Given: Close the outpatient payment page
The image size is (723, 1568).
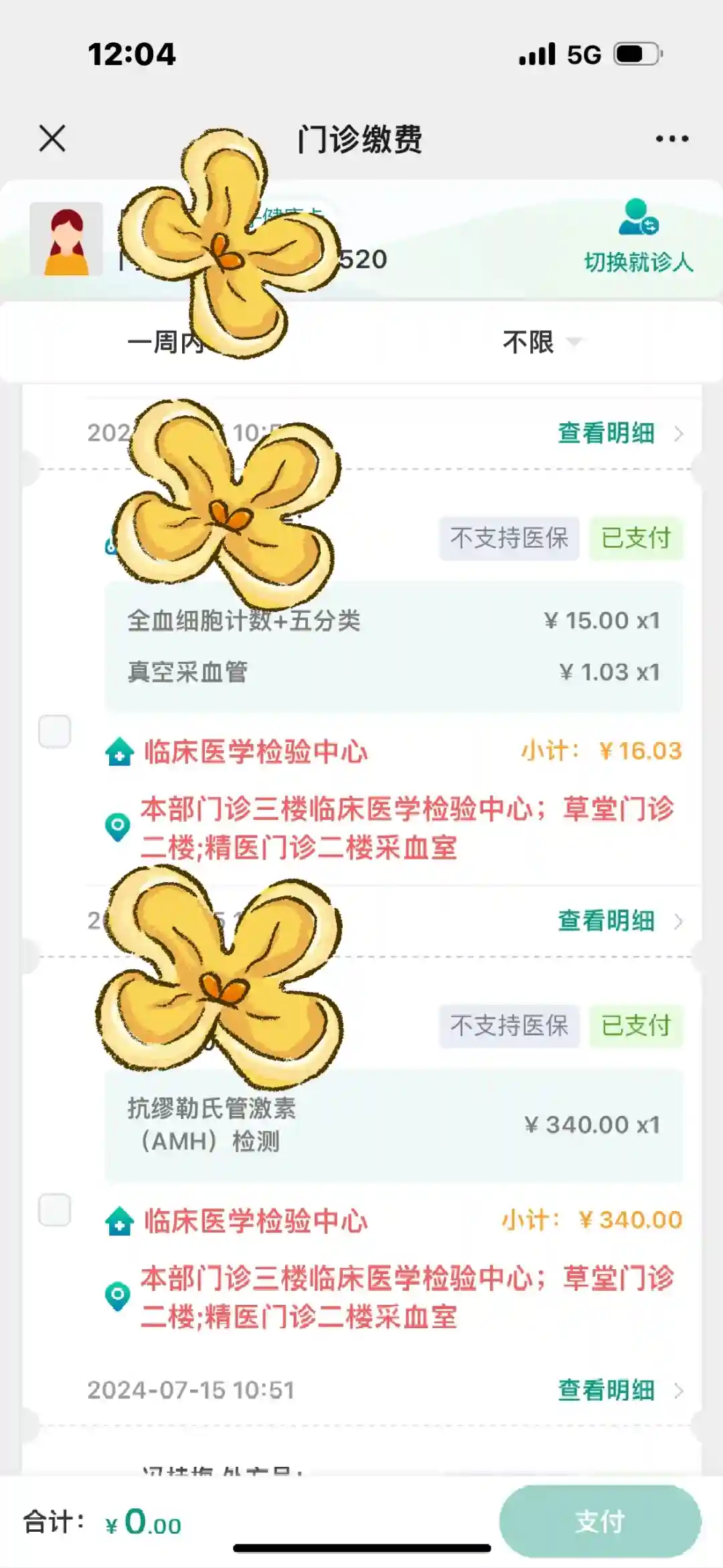Looking at the screenshot, I should tap(52, 139).
